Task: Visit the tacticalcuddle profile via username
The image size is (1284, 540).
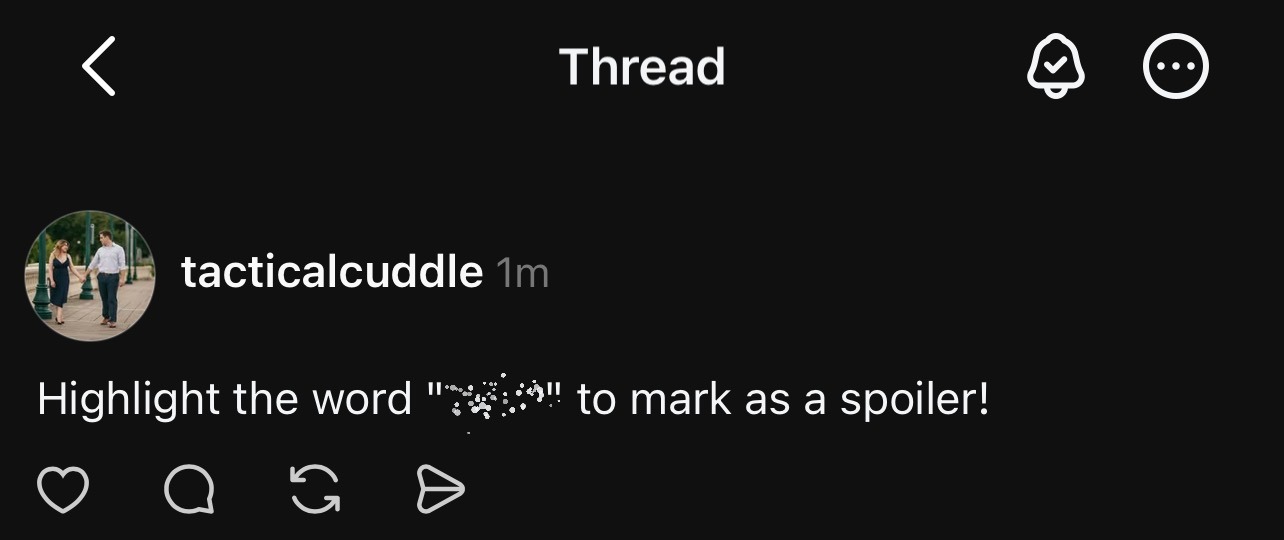Action: [x=332, y=272]
